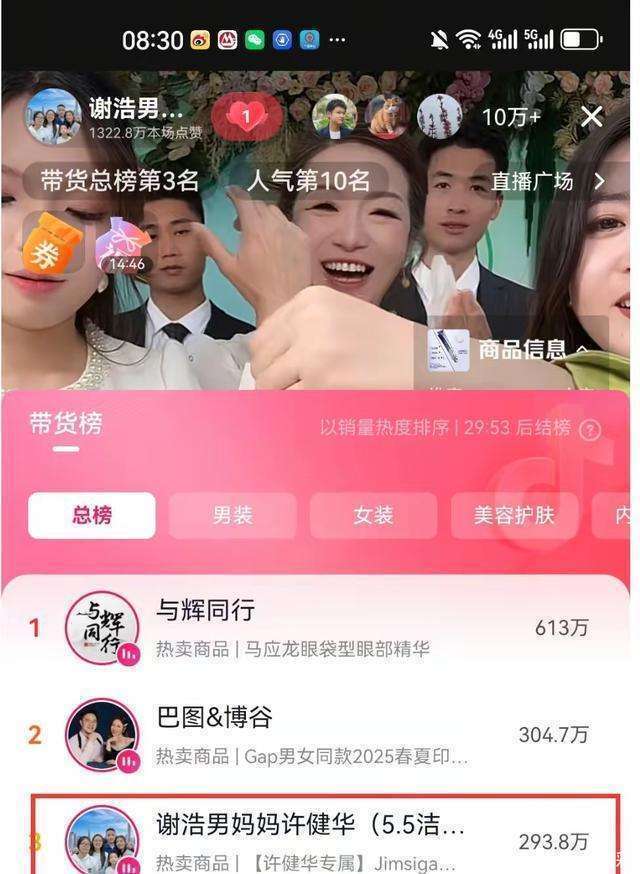Screen dimensions: 640x874
Task: Show ranking rules help icon
Action: (591, 429)
